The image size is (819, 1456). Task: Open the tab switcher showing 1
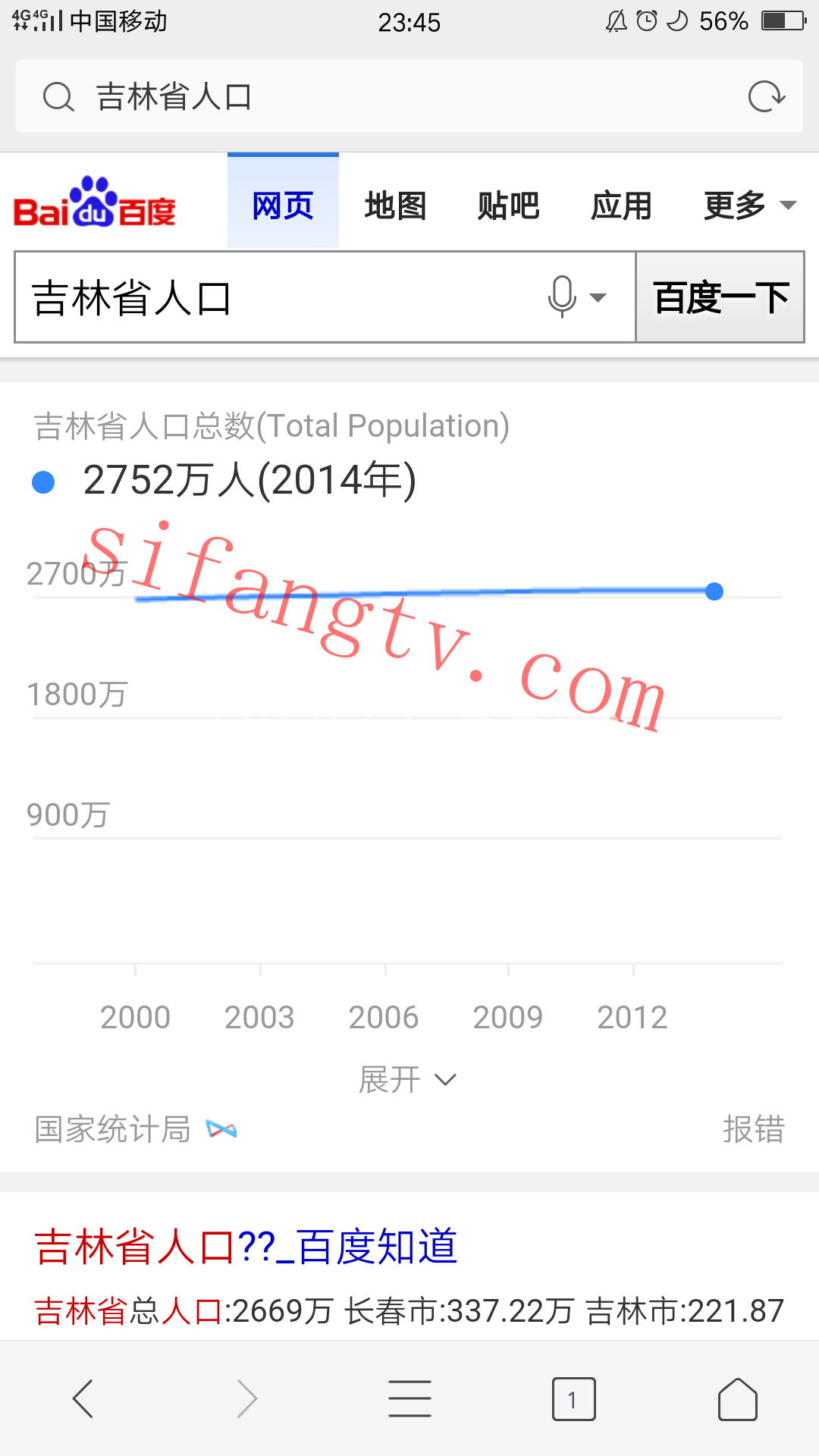[573, 1398]
